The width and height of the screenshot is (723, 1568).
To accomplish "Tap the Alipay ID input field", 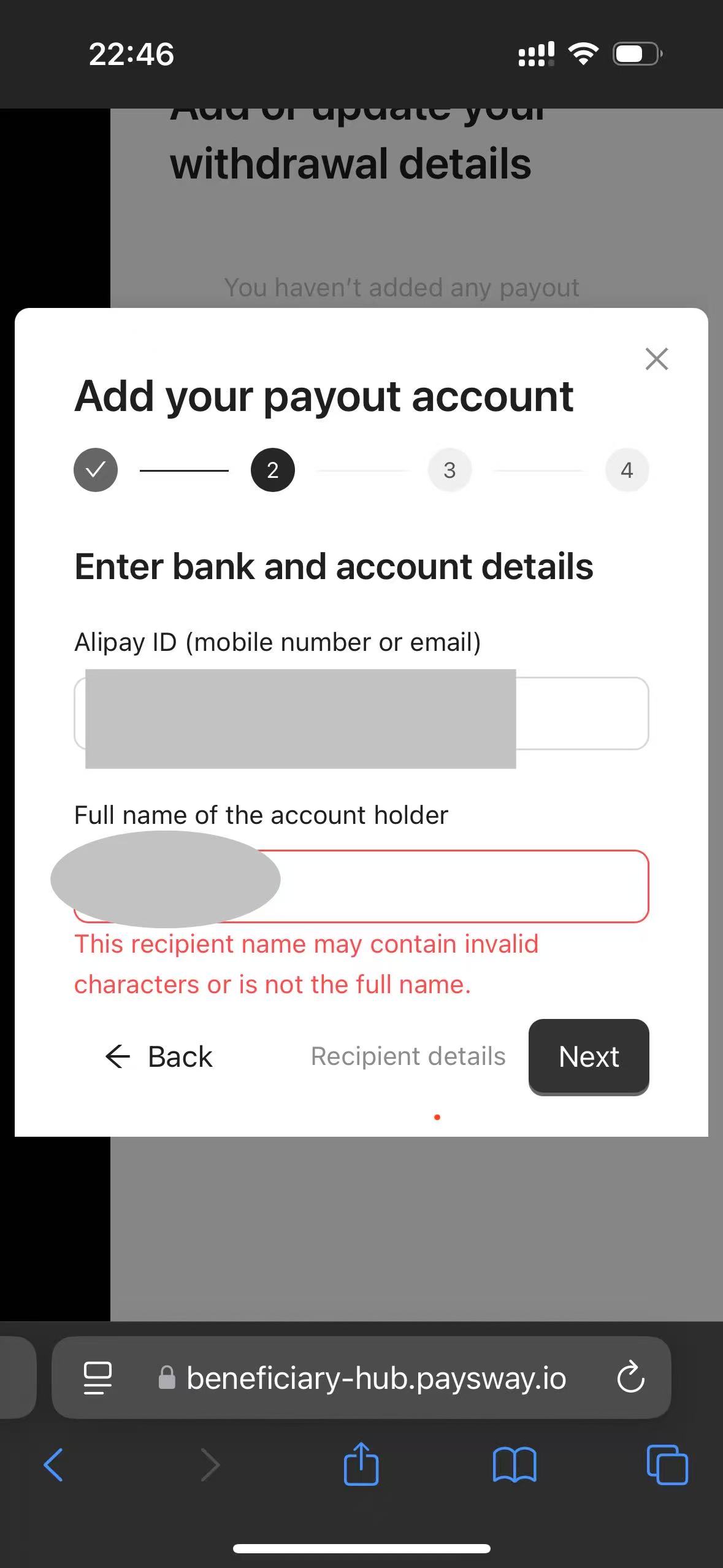I will (x=361, y=713).
